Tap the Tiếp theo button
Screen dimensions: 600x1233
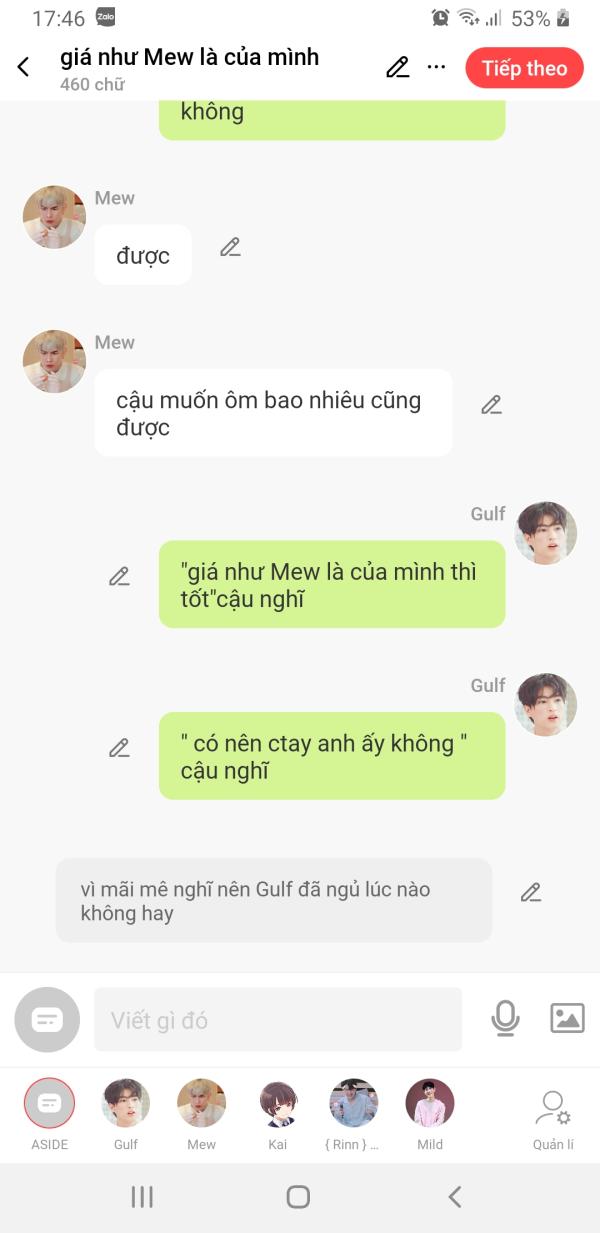tap(524, 68)
